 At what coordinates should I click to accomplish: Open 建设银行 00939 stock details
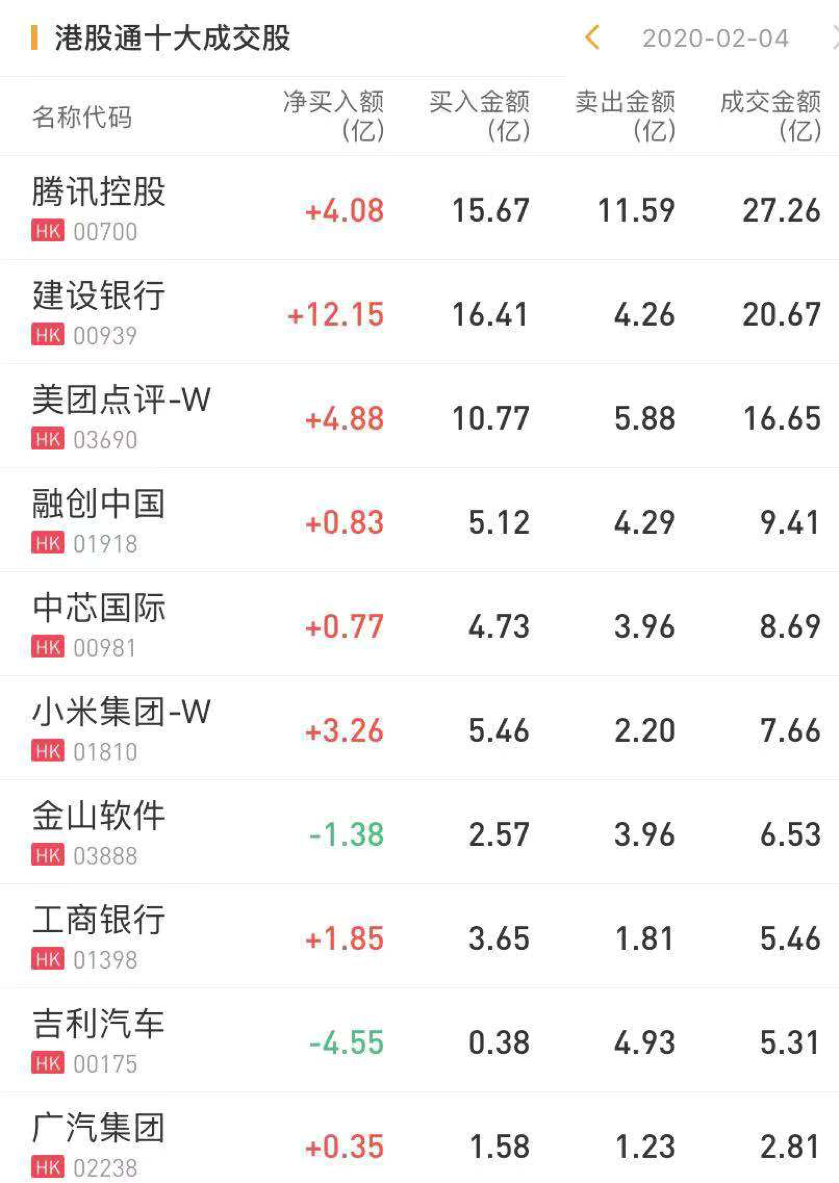pyautogui.click(x=99, y=312)
